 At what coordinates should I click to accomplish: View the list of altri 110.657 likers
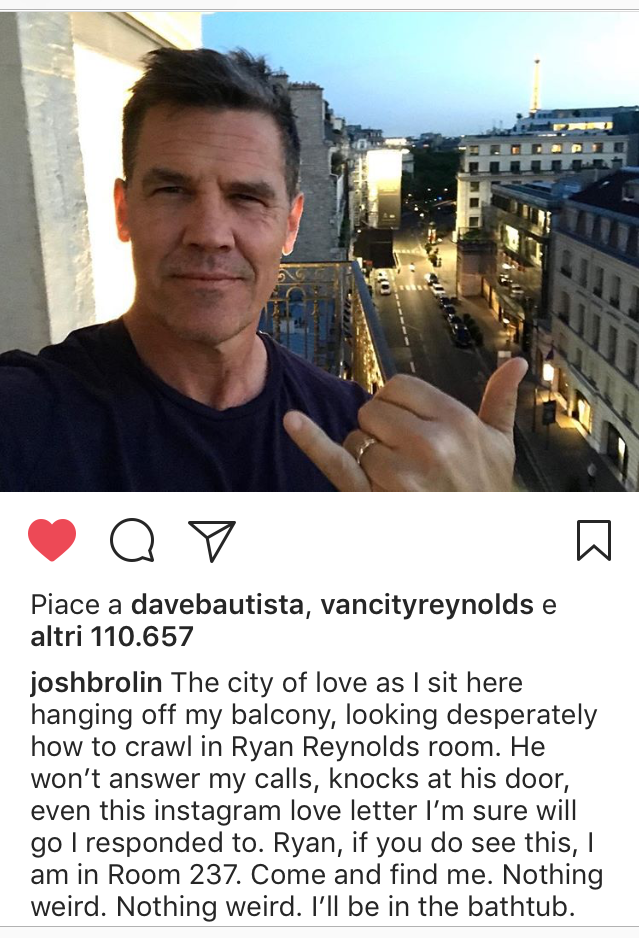click(x=112, y=636)
